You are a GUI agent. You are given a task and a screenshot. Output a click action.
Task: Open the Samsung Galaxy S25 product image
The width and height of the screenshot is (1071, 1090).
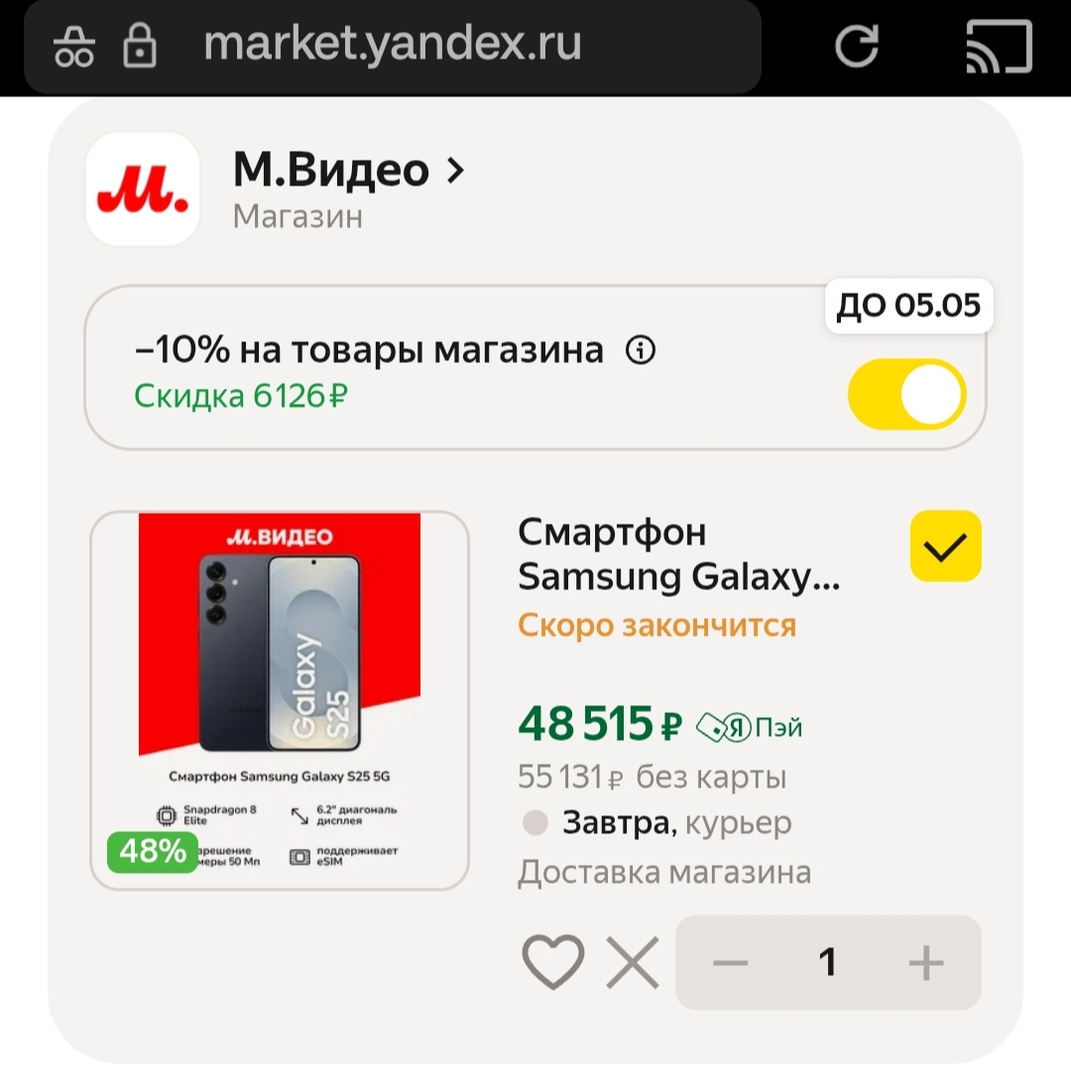pos(279,700)
